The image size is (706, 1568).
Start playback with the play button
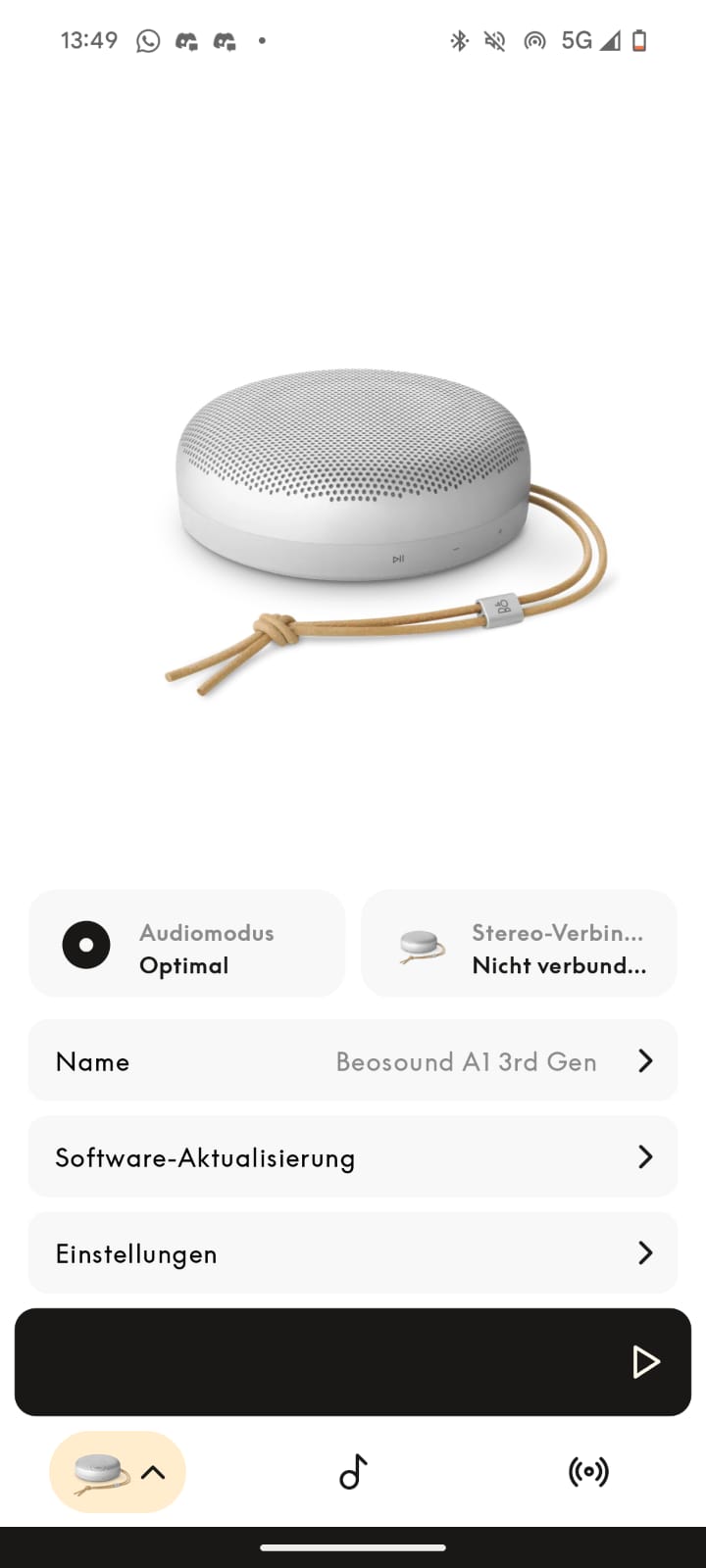tap(645, 1361)
